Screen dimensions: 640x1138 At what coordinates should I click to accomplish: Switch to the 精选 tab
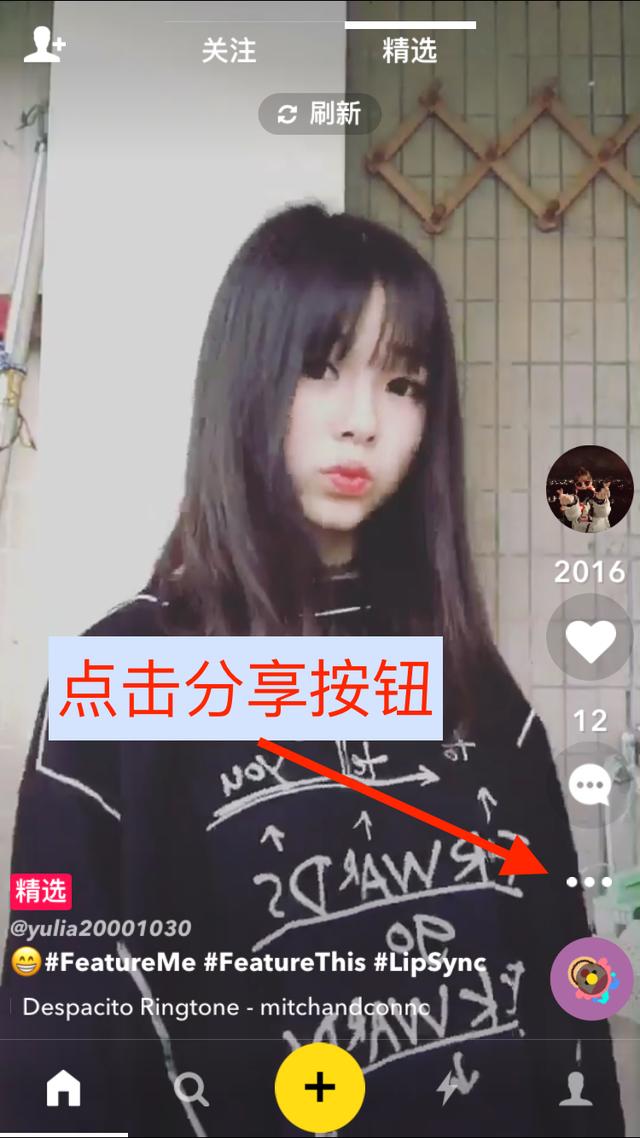[x=410, y=51]
